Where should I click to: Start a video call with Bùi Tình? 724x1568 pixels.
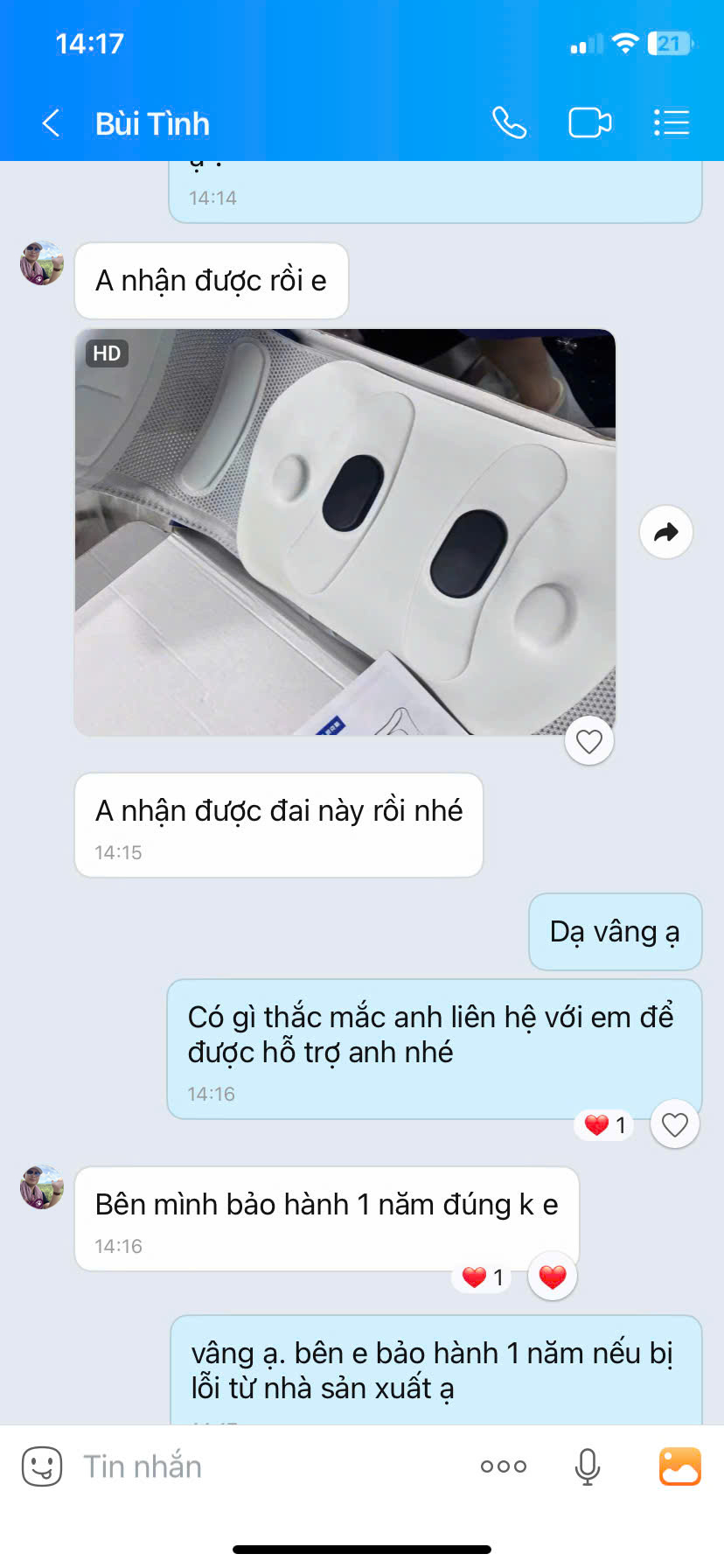click(590, 123)
